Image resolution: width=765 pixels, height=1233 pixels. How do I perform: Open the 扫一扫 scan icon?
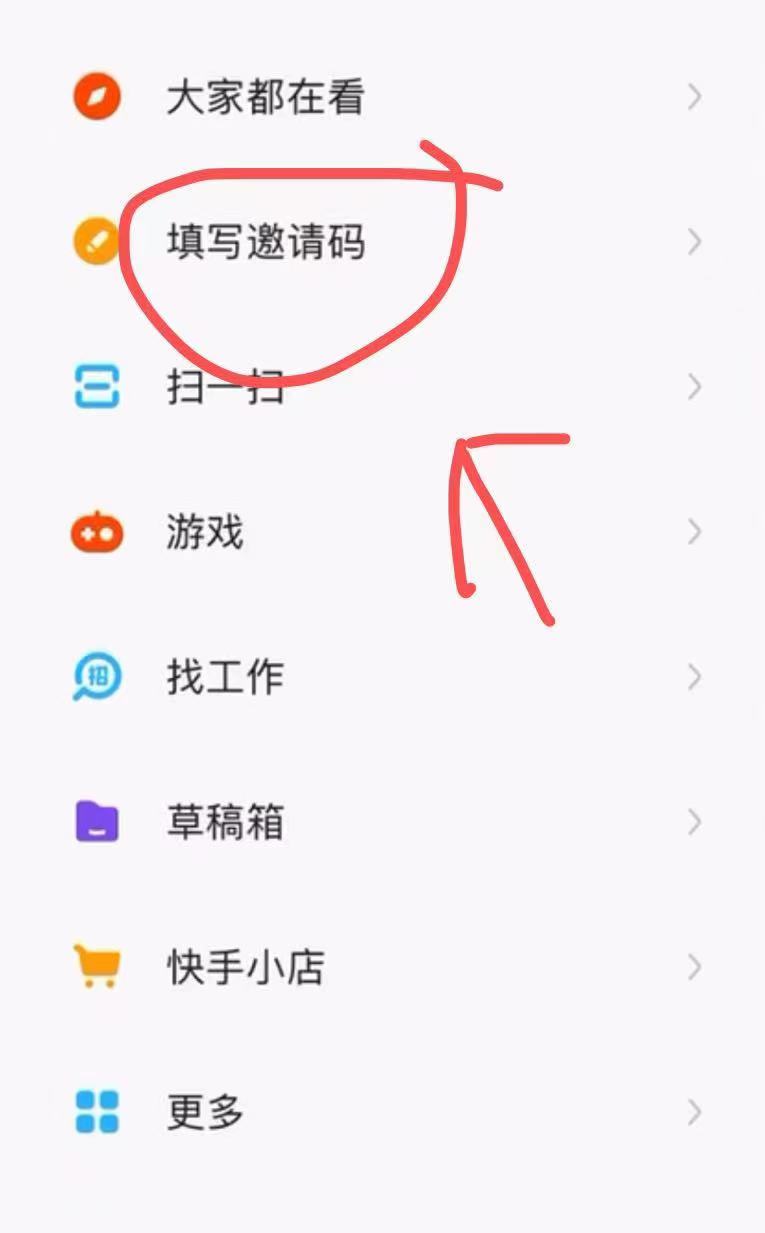click(97, 388)
